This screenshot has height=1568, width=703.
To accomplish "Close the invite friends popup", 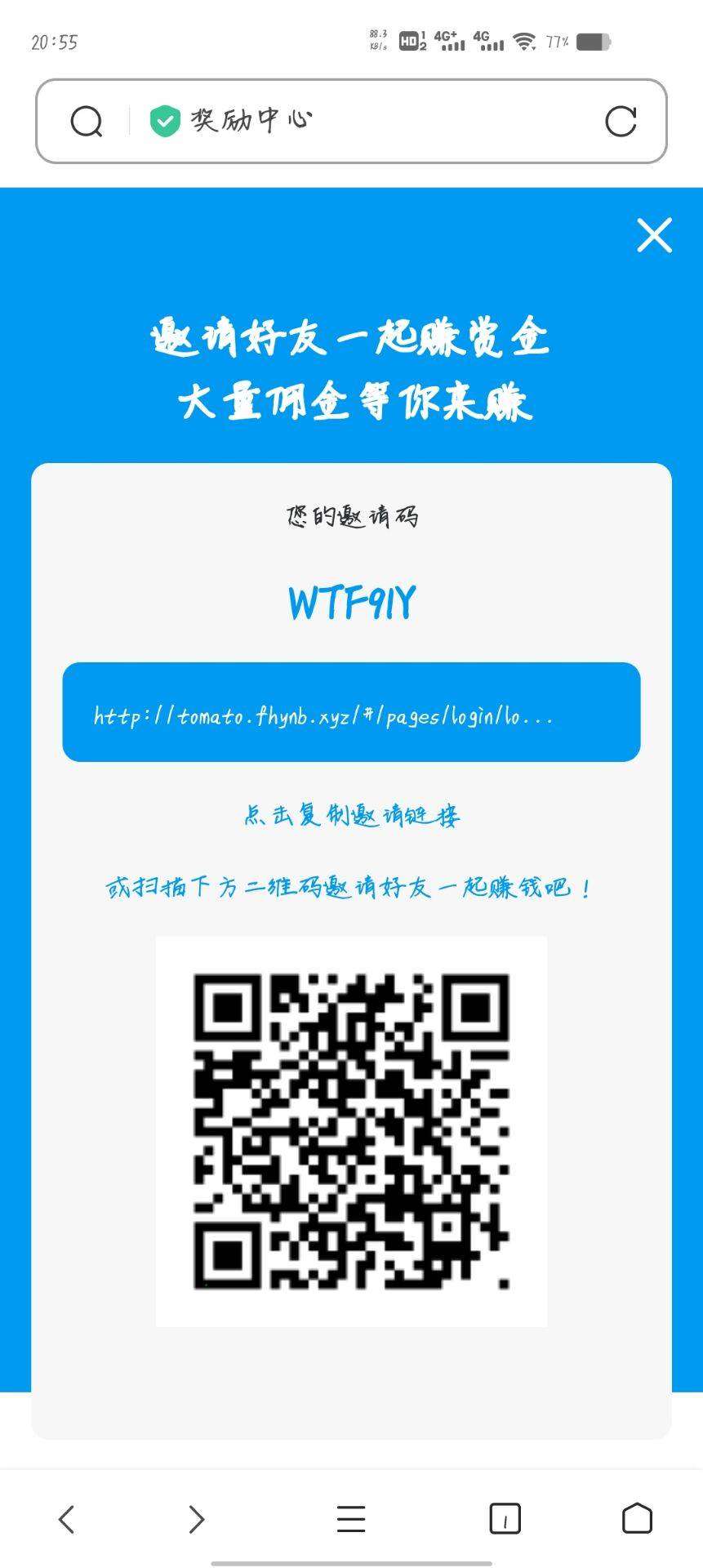I will point(654,235).
